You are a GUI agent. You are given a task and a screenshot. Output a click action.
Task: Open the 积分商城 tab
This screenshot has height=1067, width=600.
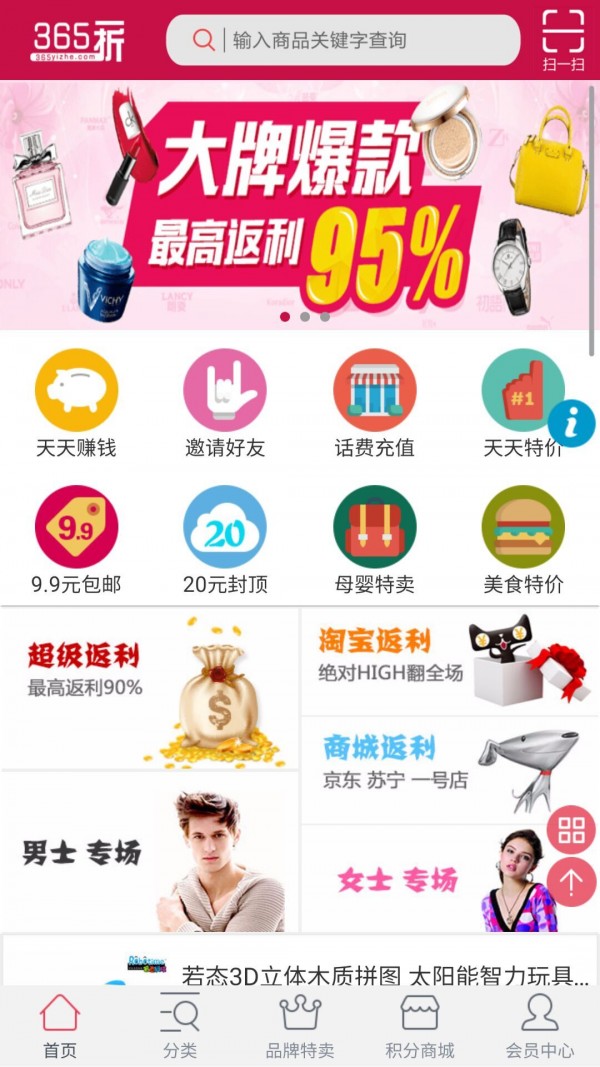pos(420,1026)
